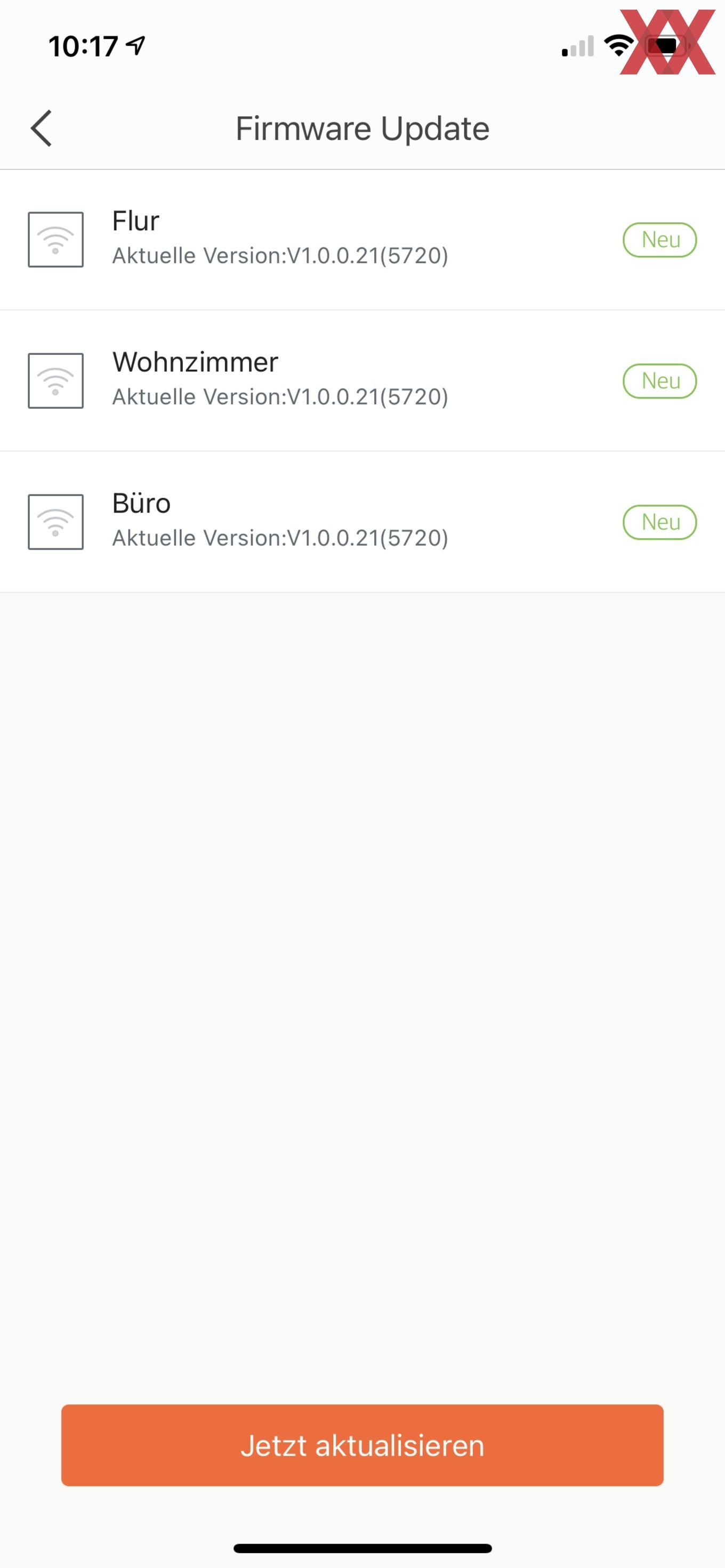The image size is (725, 1568).
Task: Go back from Firmware Update
Action: [x=42, y=128]
